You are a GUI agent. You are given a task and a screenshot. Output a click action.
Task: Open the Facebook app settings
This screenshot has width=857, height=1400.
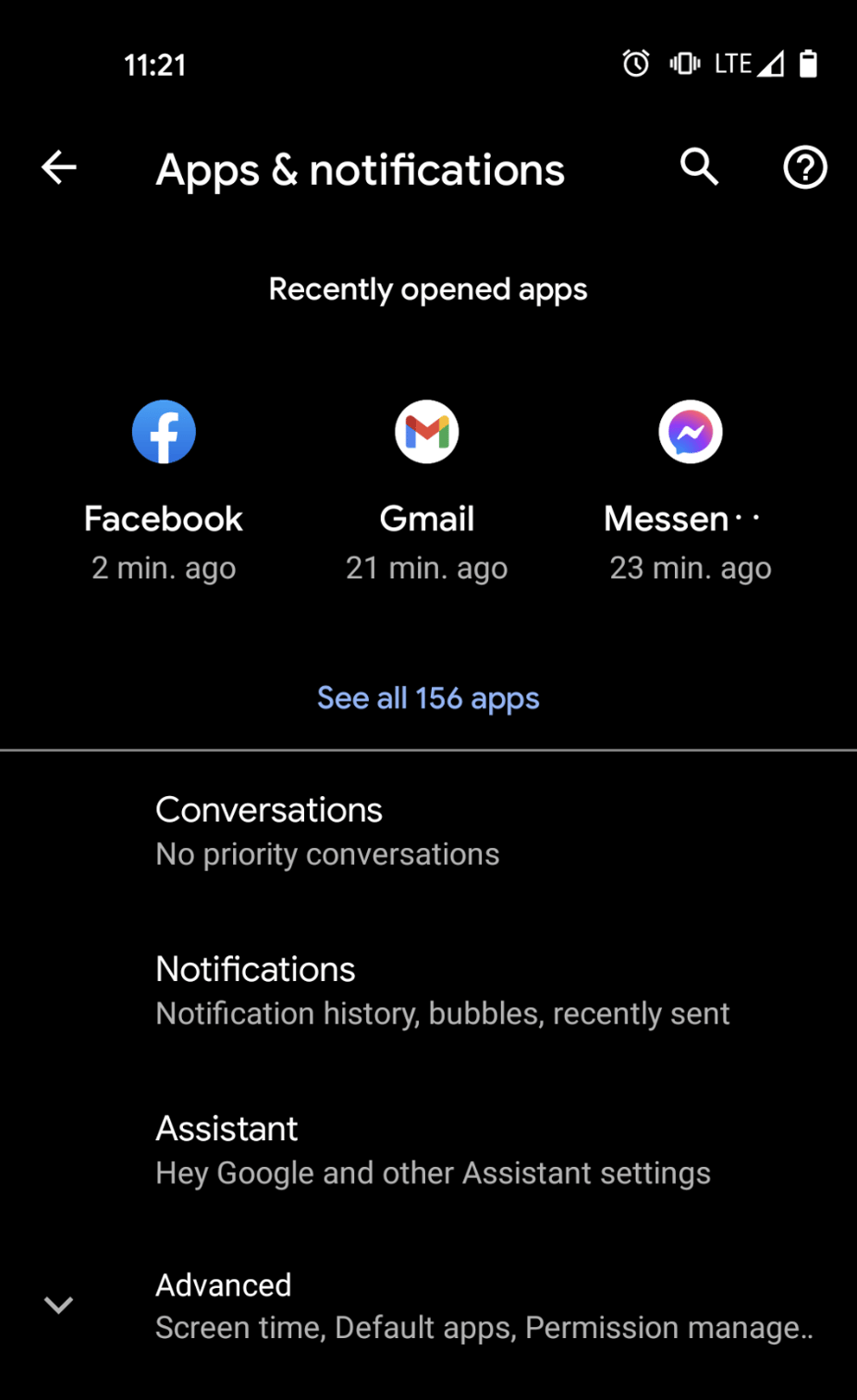pyautogui.click(x=164, y=472)
